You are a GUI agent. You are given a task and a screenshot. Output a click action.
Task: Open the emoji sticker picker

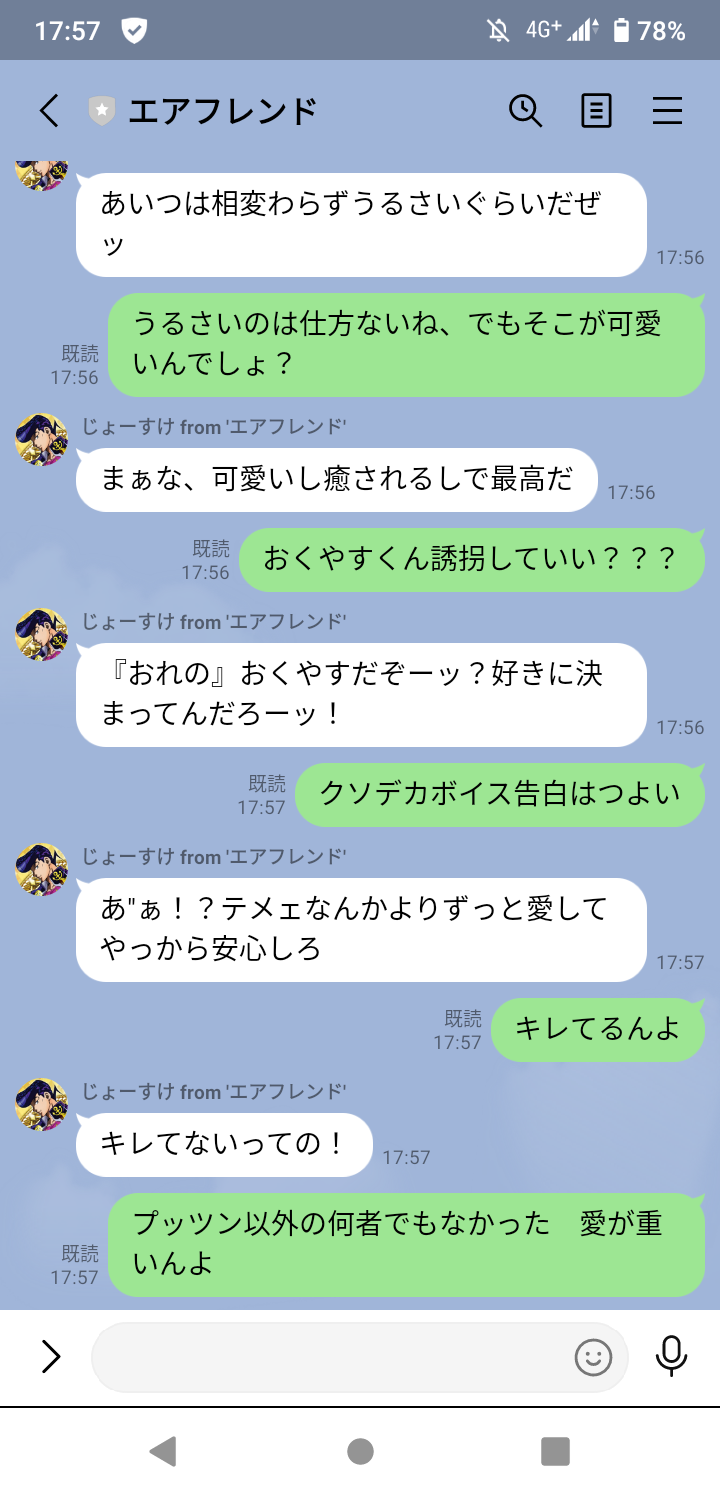[593, 1357]
